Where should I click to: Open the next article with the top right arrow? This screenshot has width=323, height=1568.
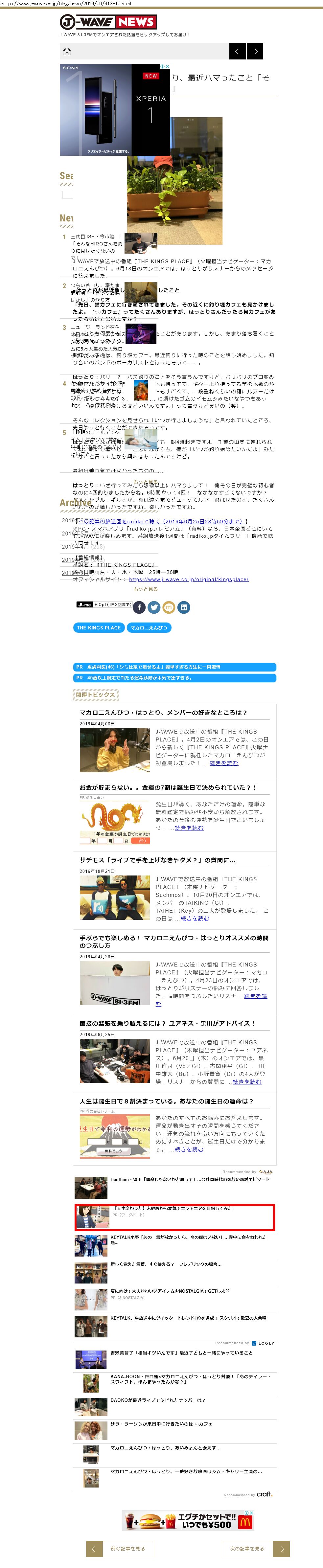(256, 52)
